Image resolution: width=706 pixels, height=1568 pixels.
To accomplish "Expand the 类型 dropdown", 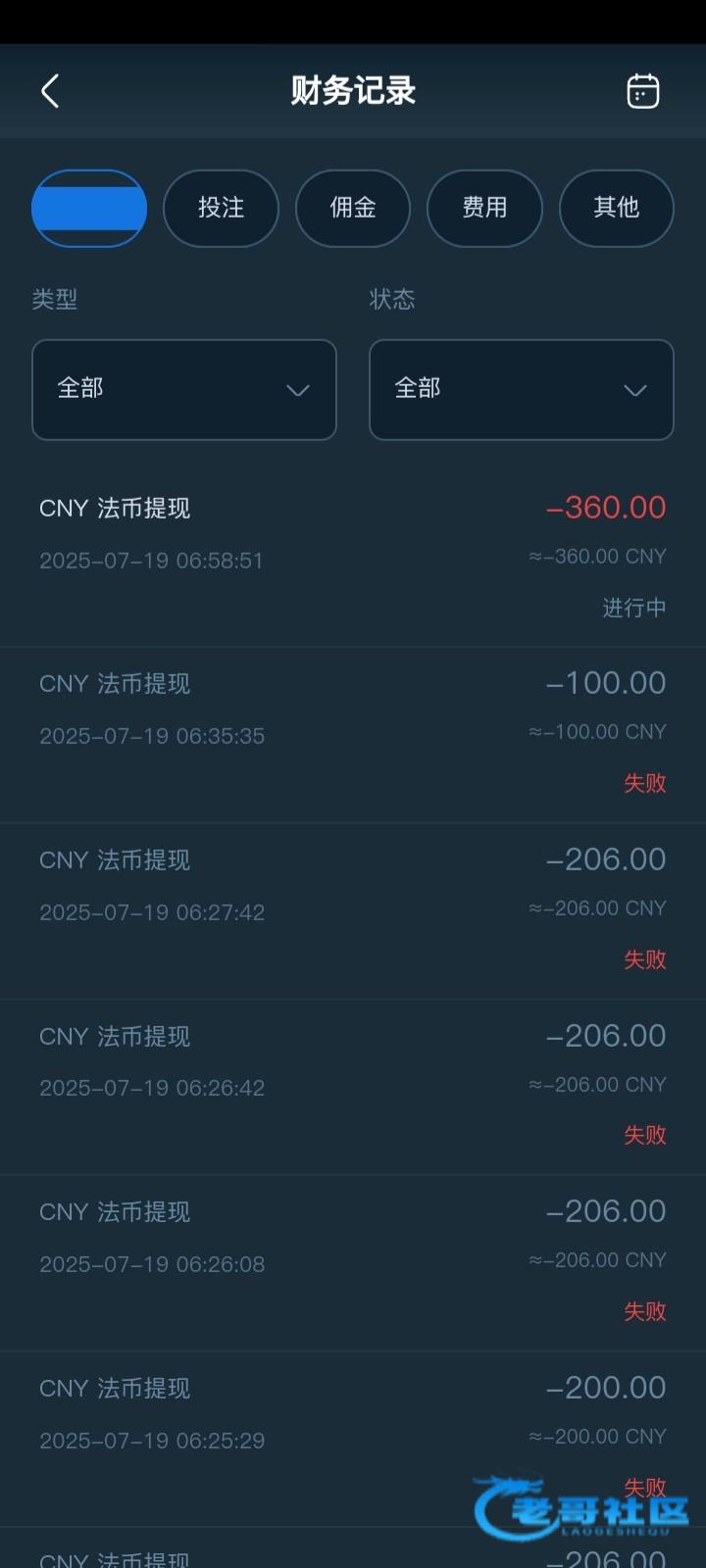I will coord(184,389).
